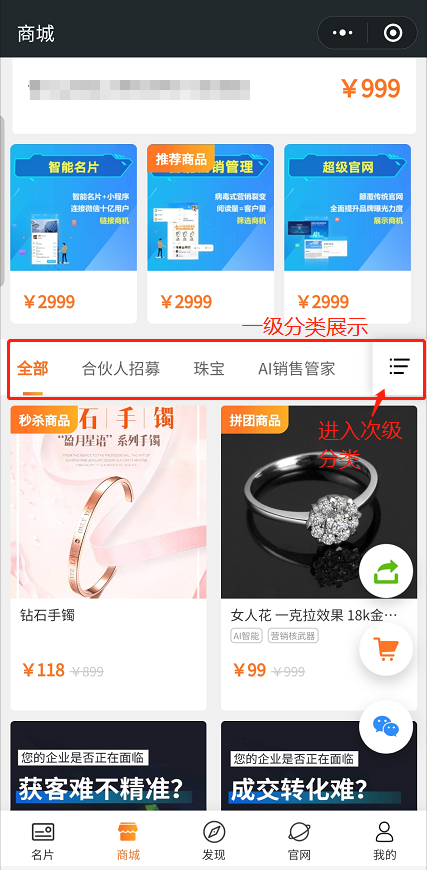Open the 钻石手镯 product card
The height and width of the screenshot is (870, 427).
(x=109, y=558)
